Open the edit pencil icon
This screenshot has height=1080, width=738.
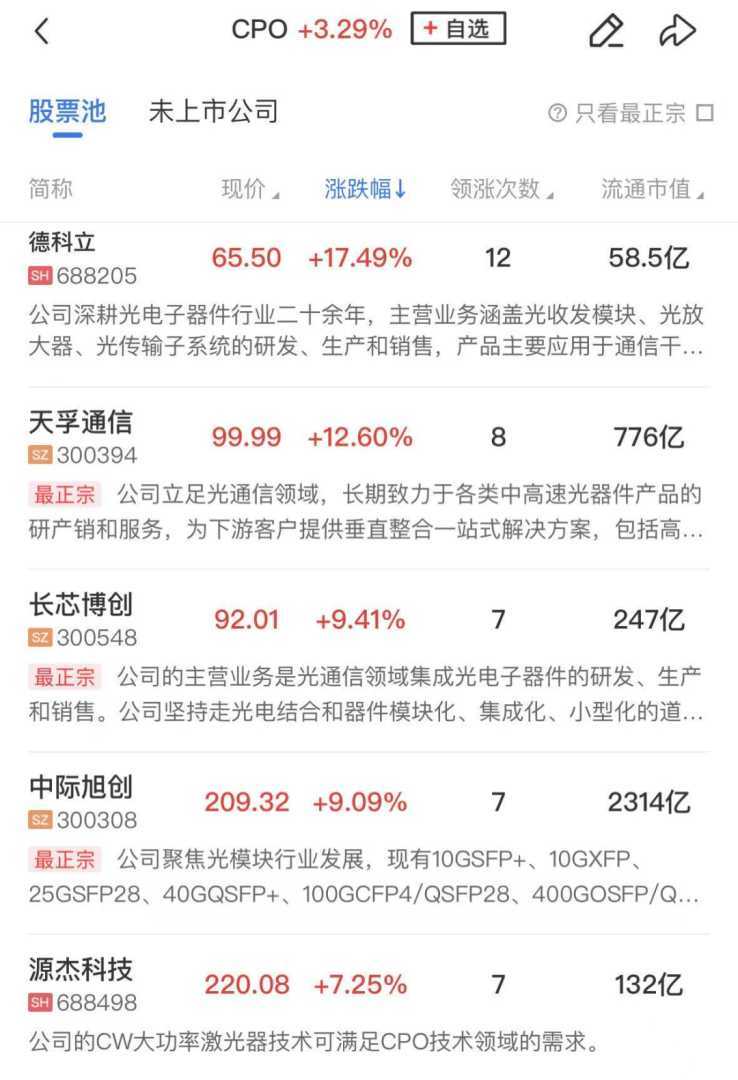[605, 32]
